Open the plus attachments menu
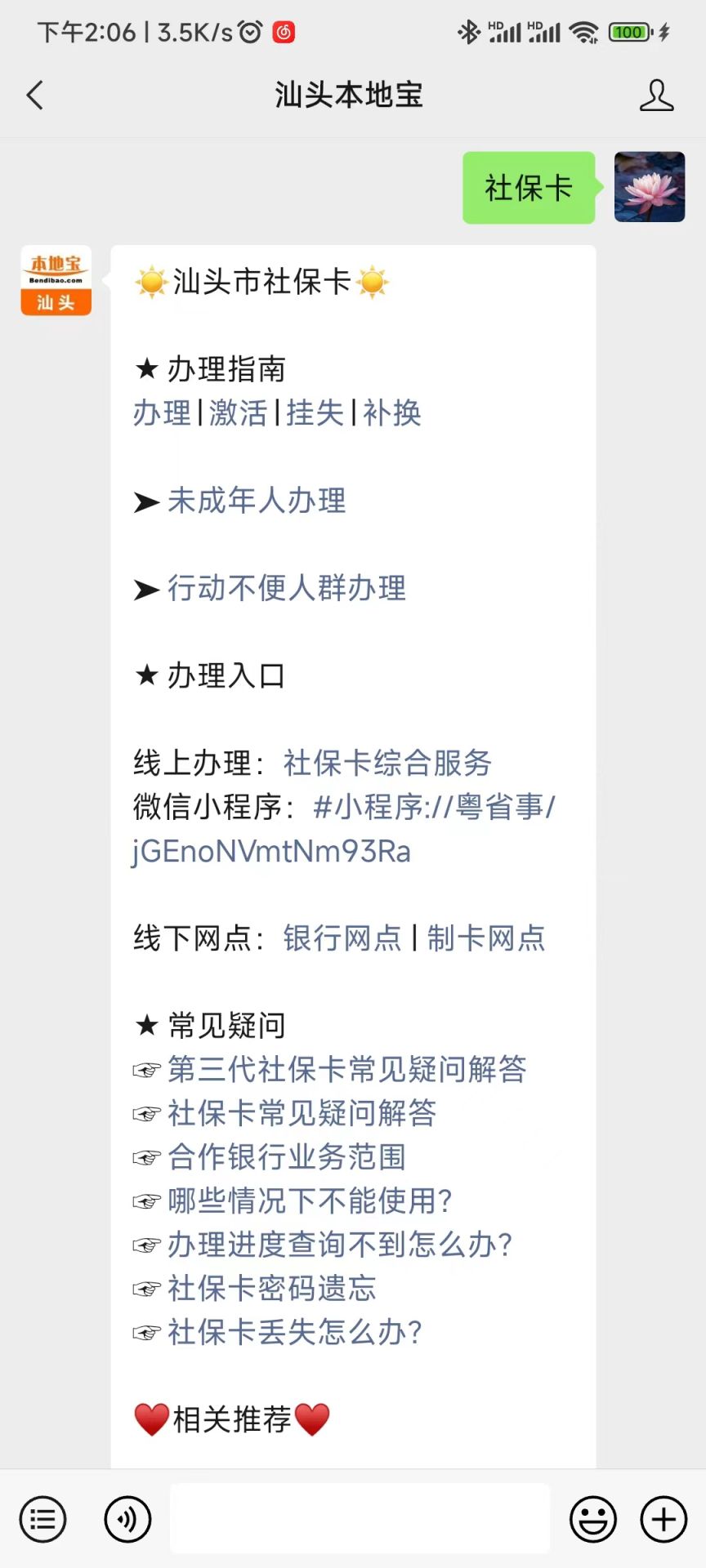Screen dimensions: 706x1568 (664, 1519)
